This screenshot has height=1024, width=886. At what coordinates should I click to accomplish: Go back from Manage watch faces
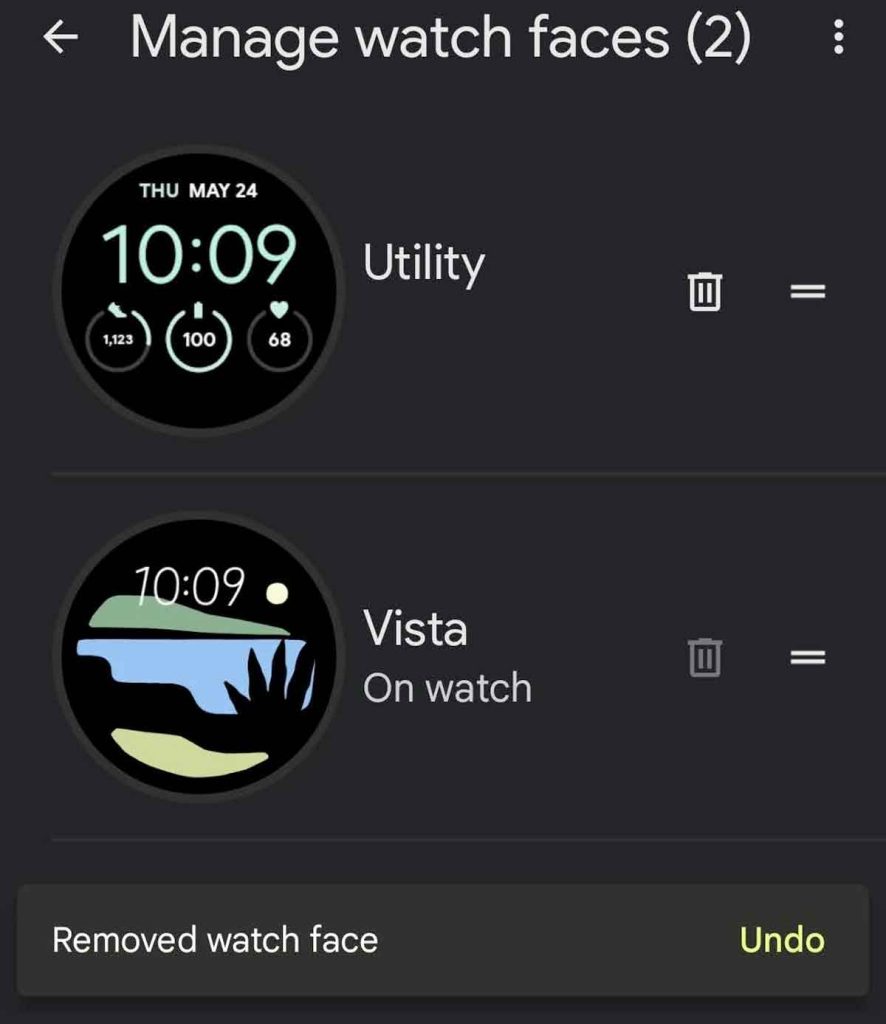61,38
